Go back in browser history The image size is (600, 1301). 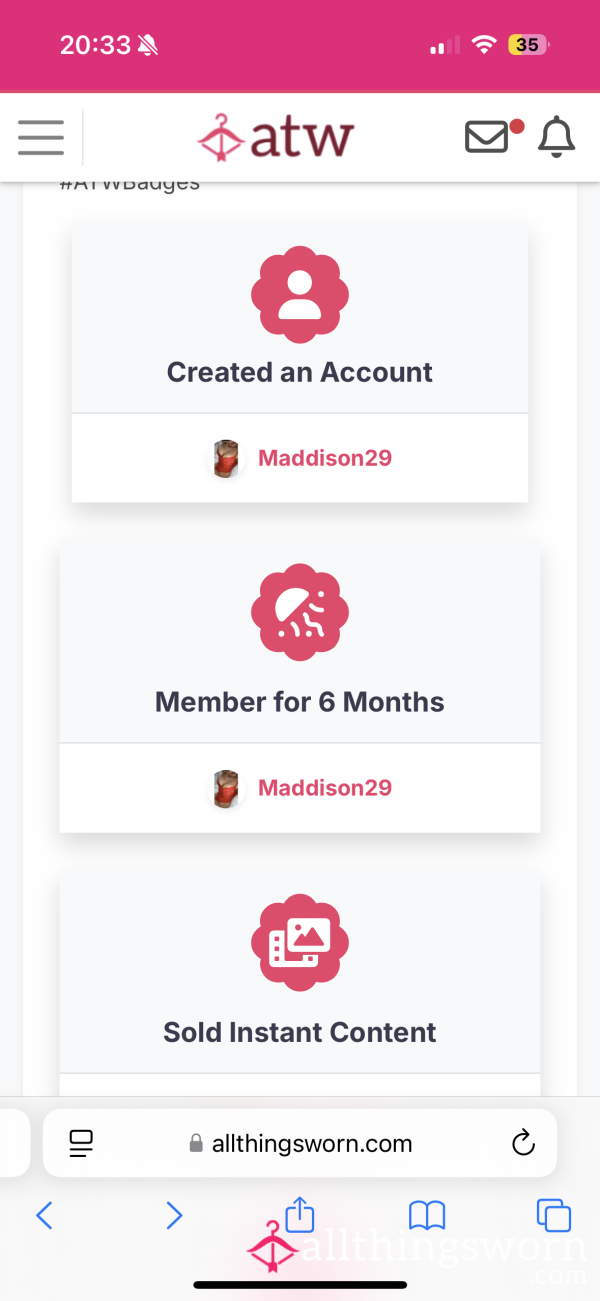[44, 1215]
